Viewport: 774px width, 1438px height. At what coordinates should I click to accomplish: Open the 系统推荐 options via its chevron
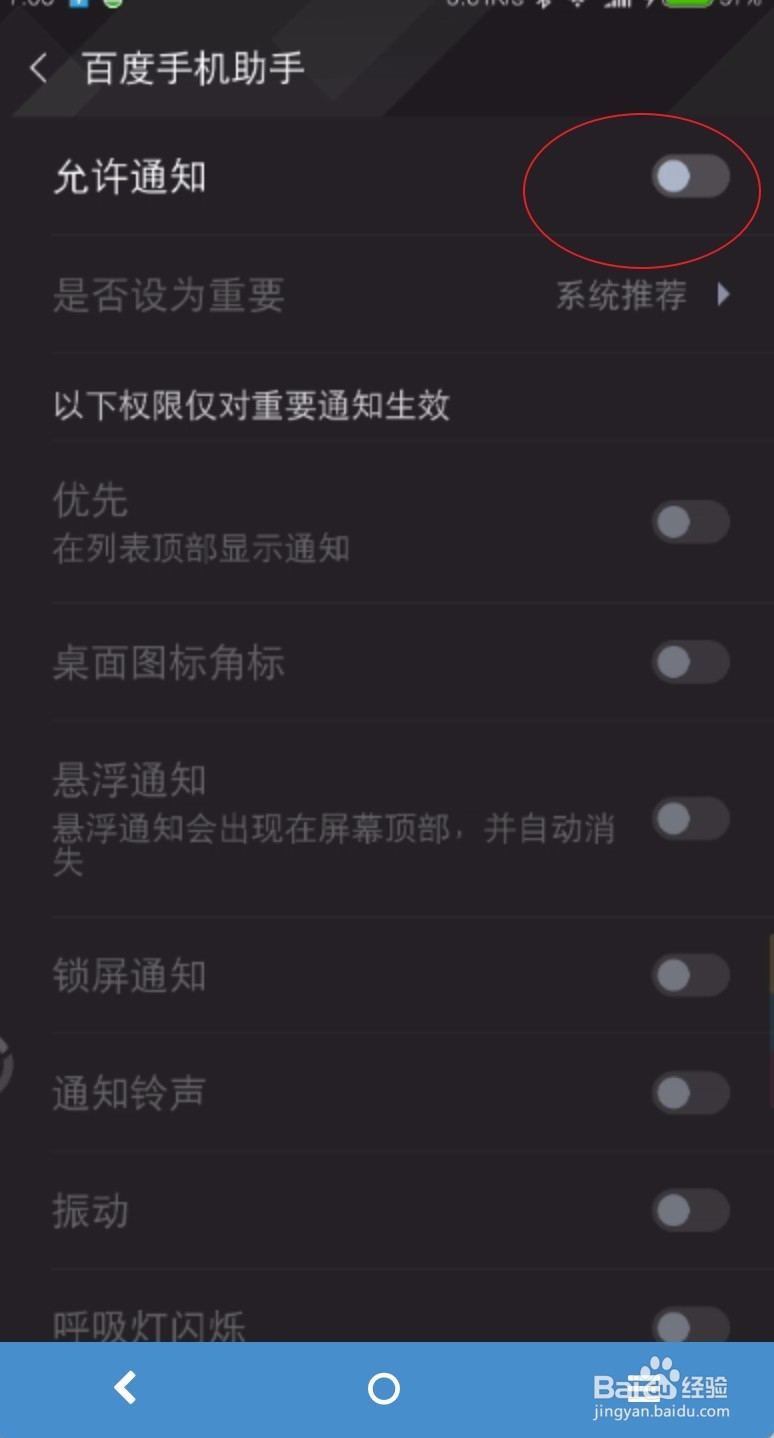[x=724, y=295]
